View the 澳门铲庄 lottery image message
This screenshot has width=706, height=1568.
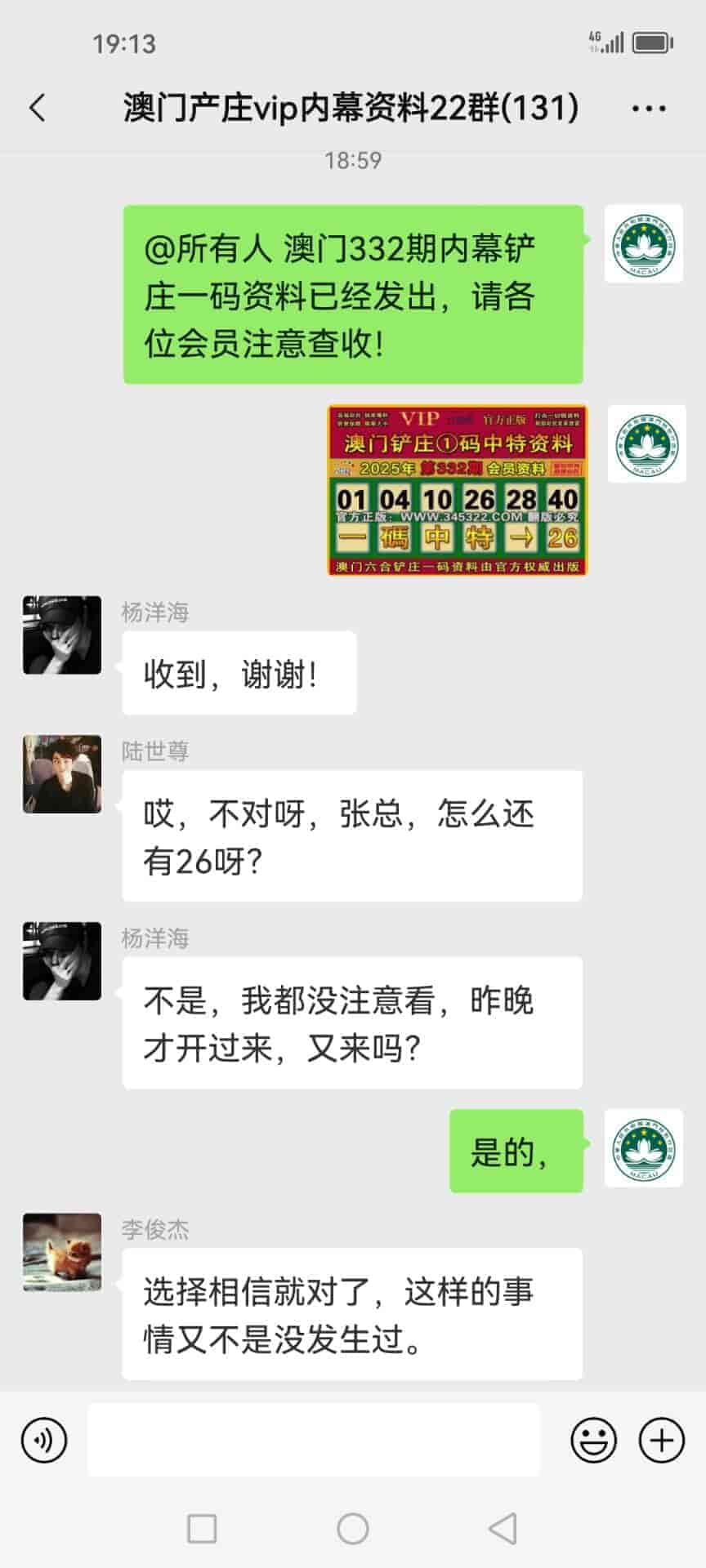click(457, 490)
